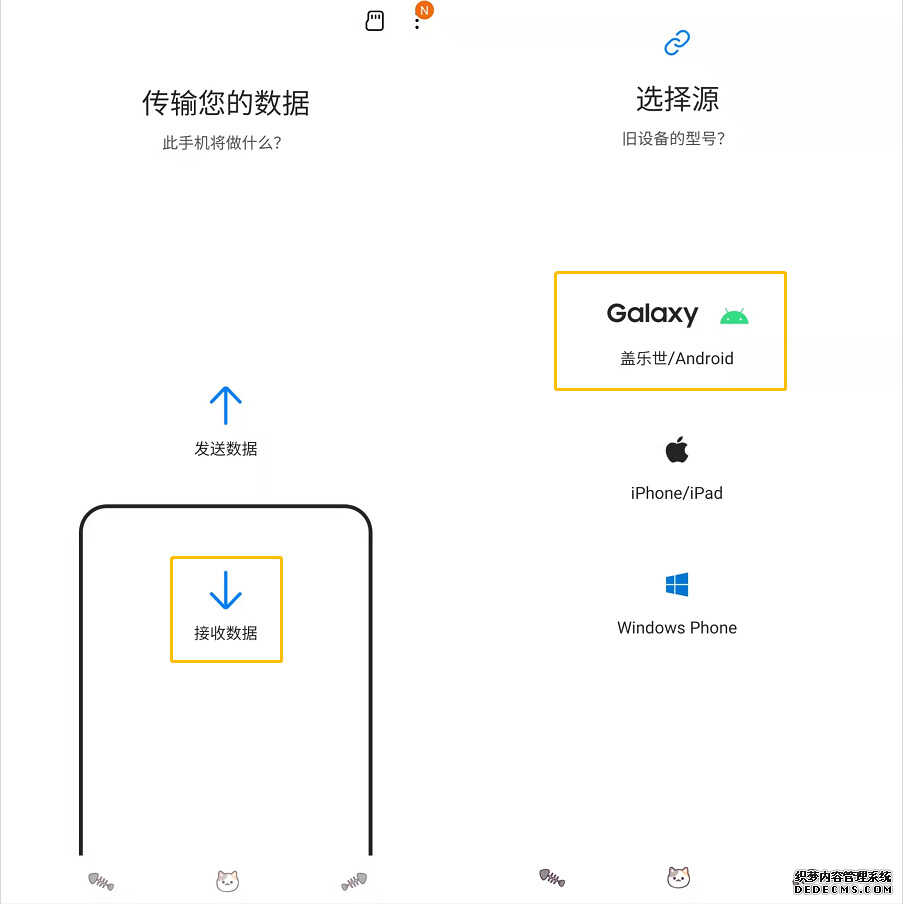Pick Galaxy 盖乐世/Android as the source

671,331
